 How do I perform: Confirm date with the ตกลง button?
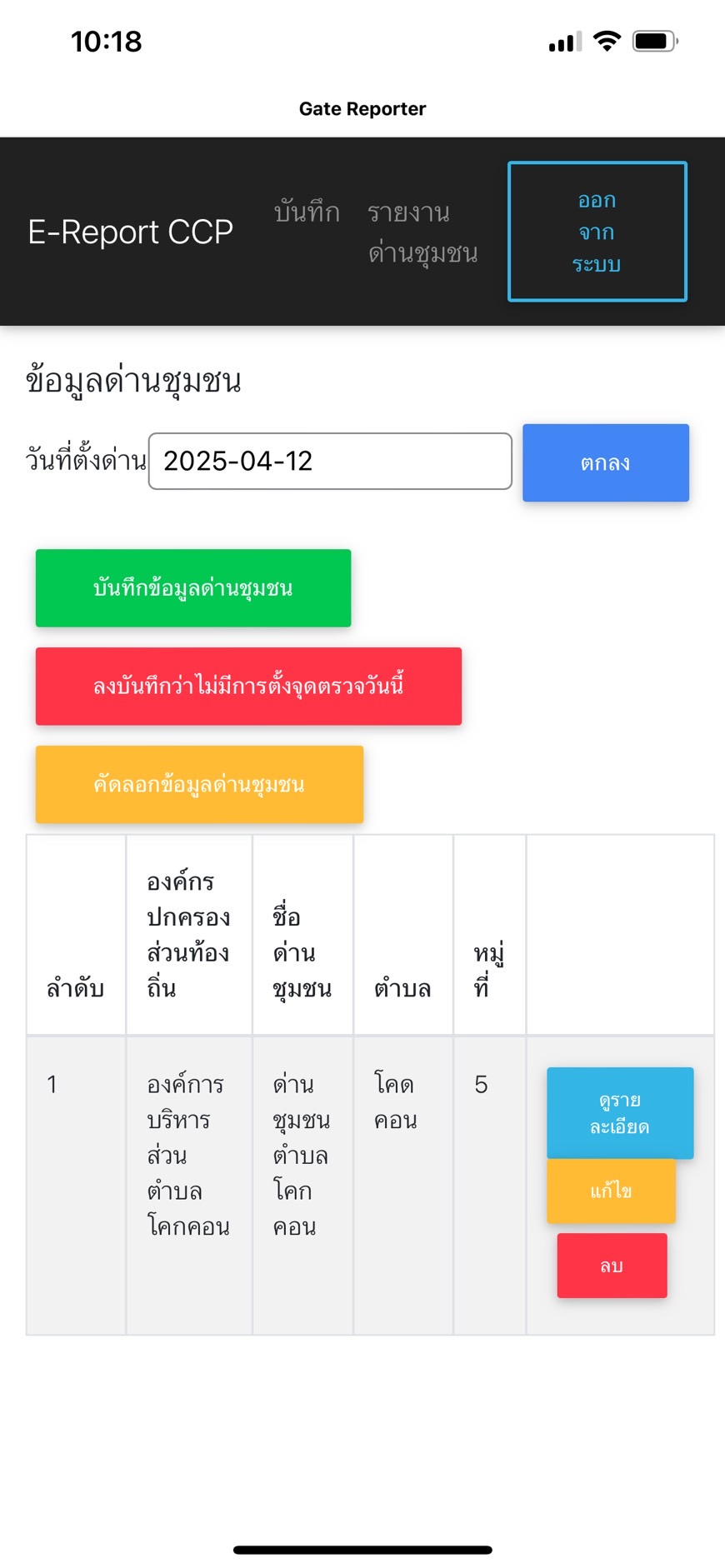pyautogui.click(x=606, y=462)
